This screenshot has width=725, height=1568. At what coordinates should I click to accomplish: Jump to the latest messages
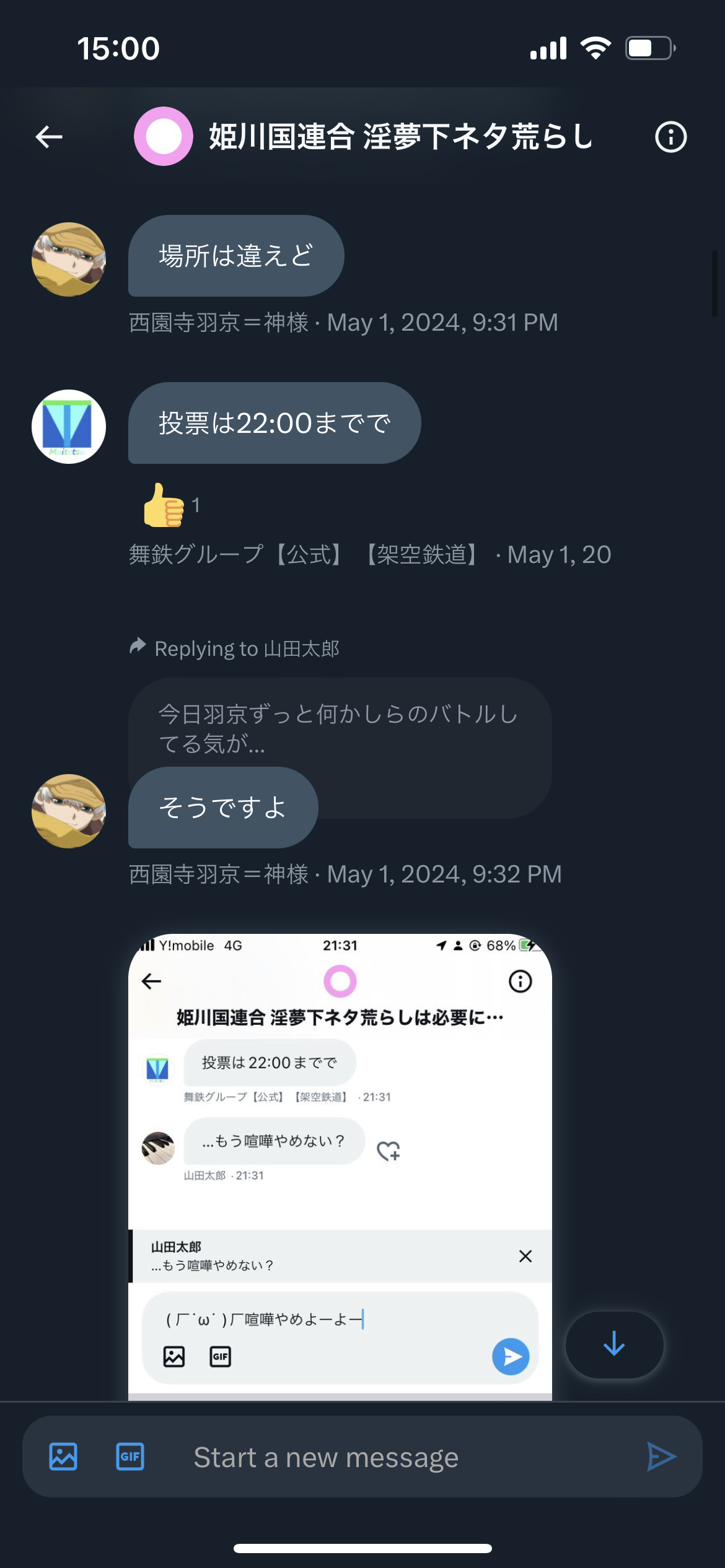[614, 1344]
